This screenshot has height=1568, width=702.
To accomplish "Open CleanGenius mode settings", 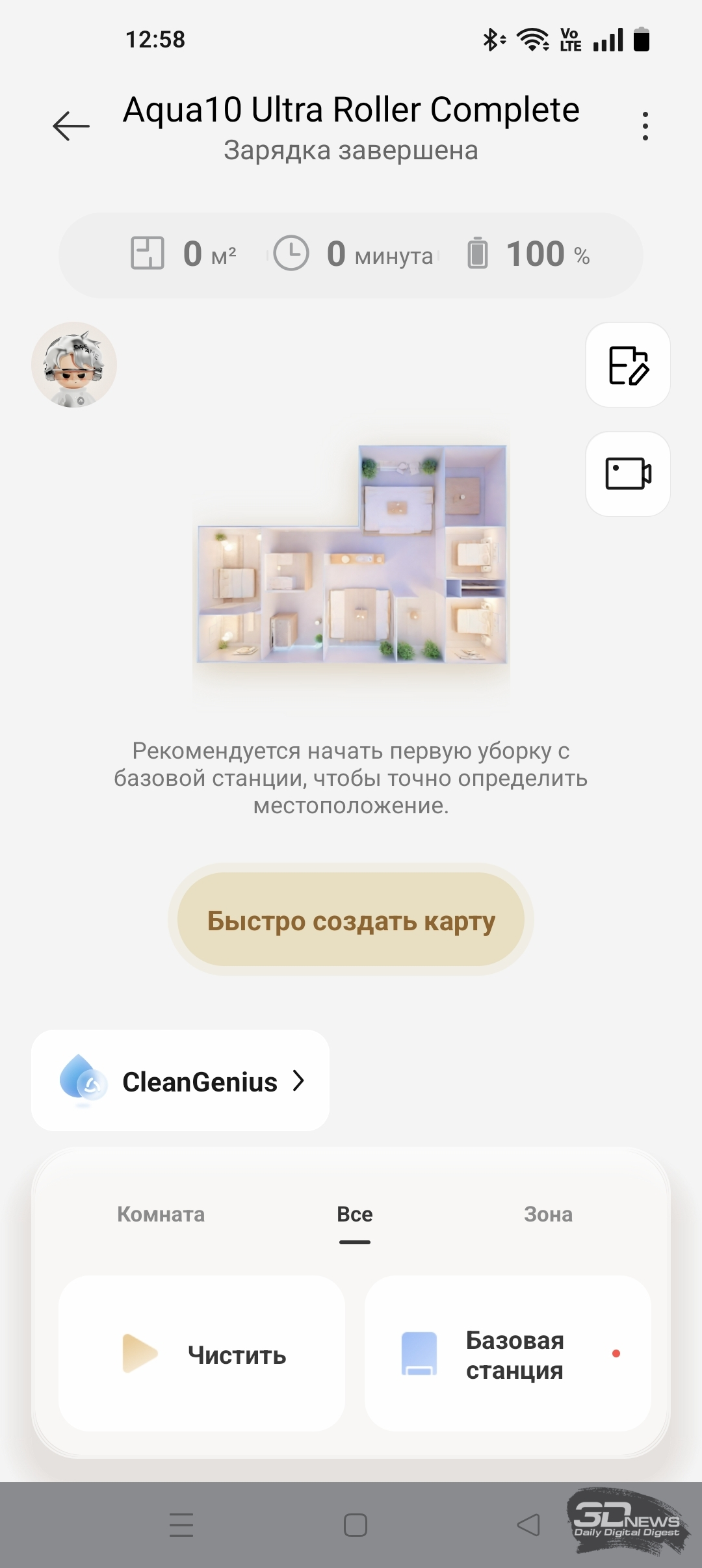I will coord(181,1081).
